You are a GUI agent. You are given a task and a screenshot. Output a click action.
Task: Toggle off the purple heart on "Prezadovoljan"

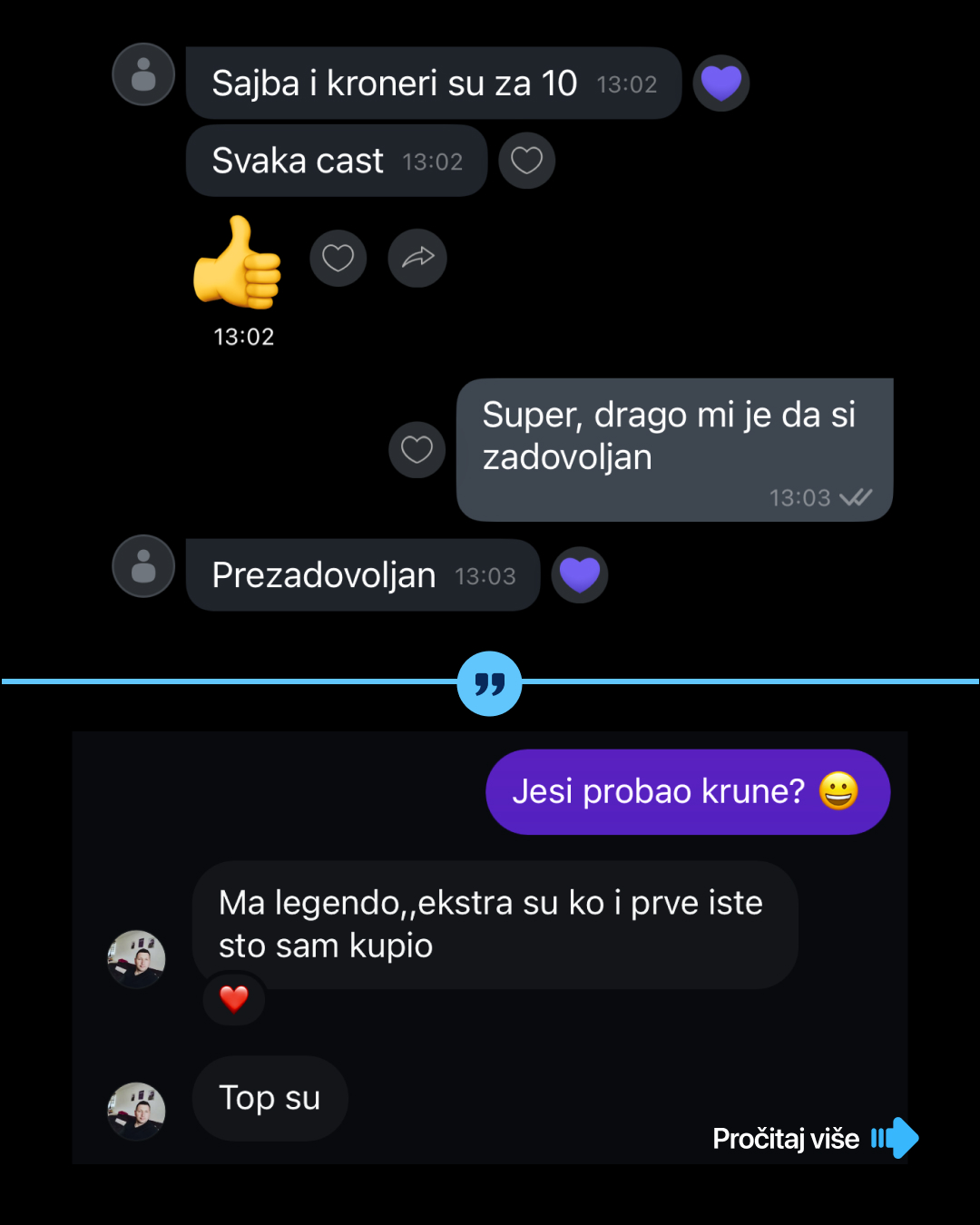tap(579, 574)
